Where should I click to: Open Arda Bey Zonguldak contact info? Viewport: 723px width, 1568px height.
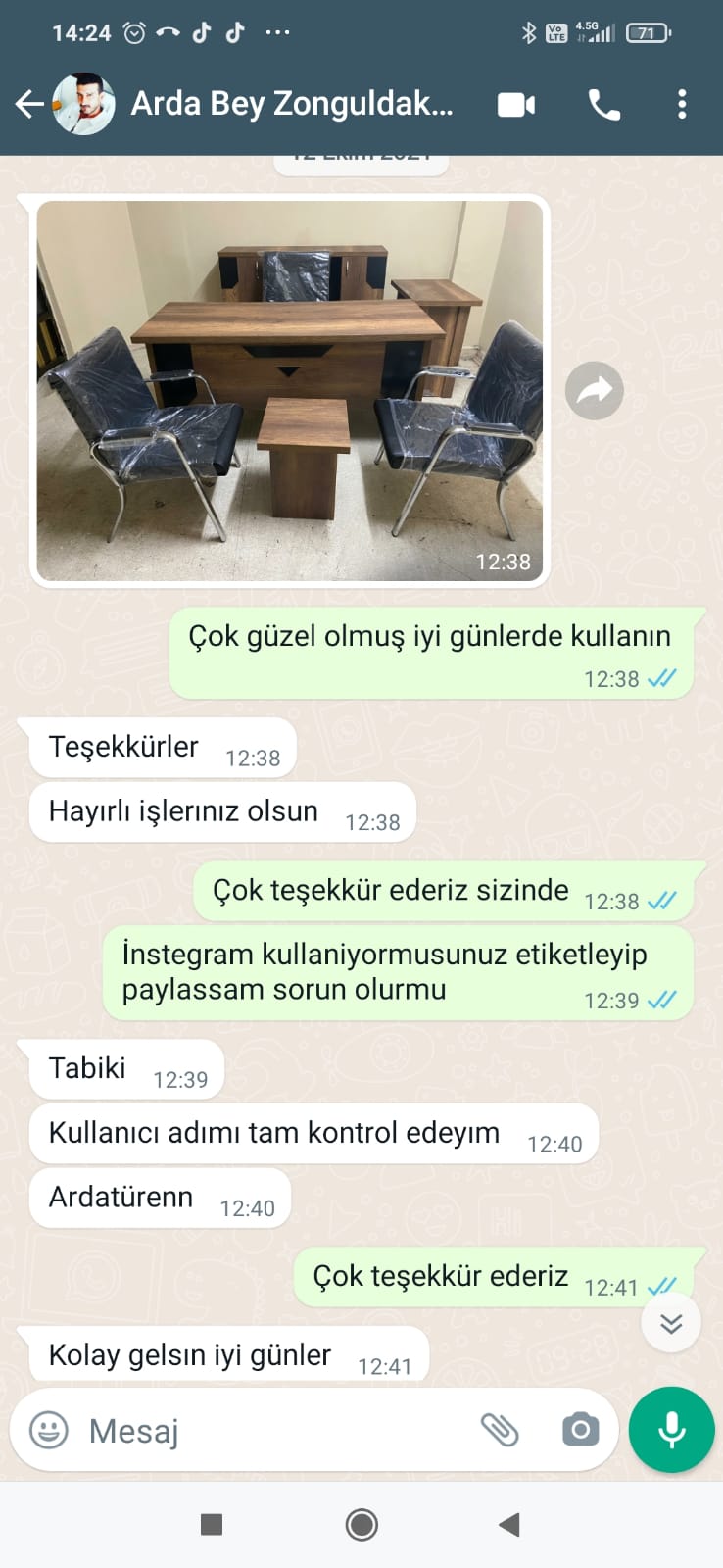pyautogui.click(x=292, y=104)
